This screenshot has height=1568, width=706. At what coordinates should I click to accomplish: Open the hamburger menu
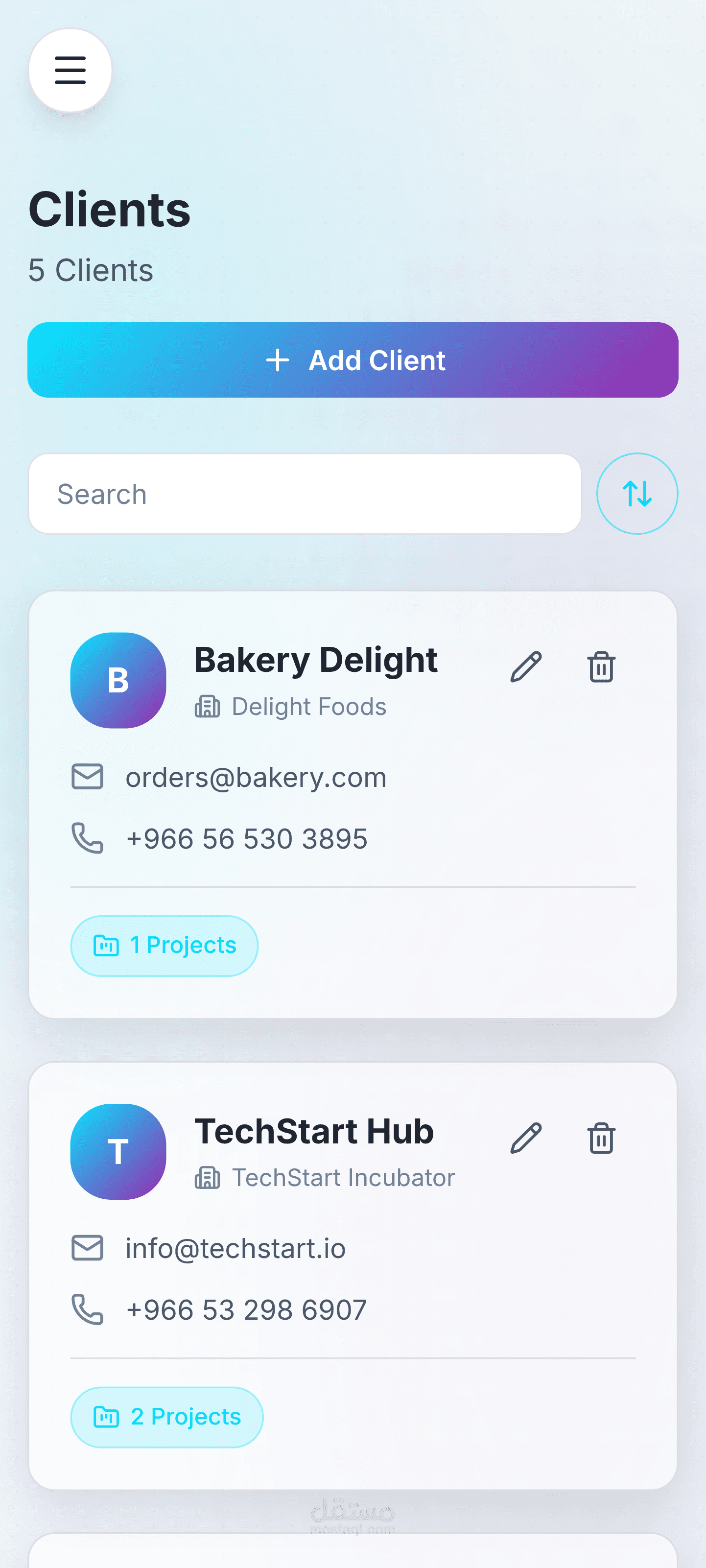(70, 70)
